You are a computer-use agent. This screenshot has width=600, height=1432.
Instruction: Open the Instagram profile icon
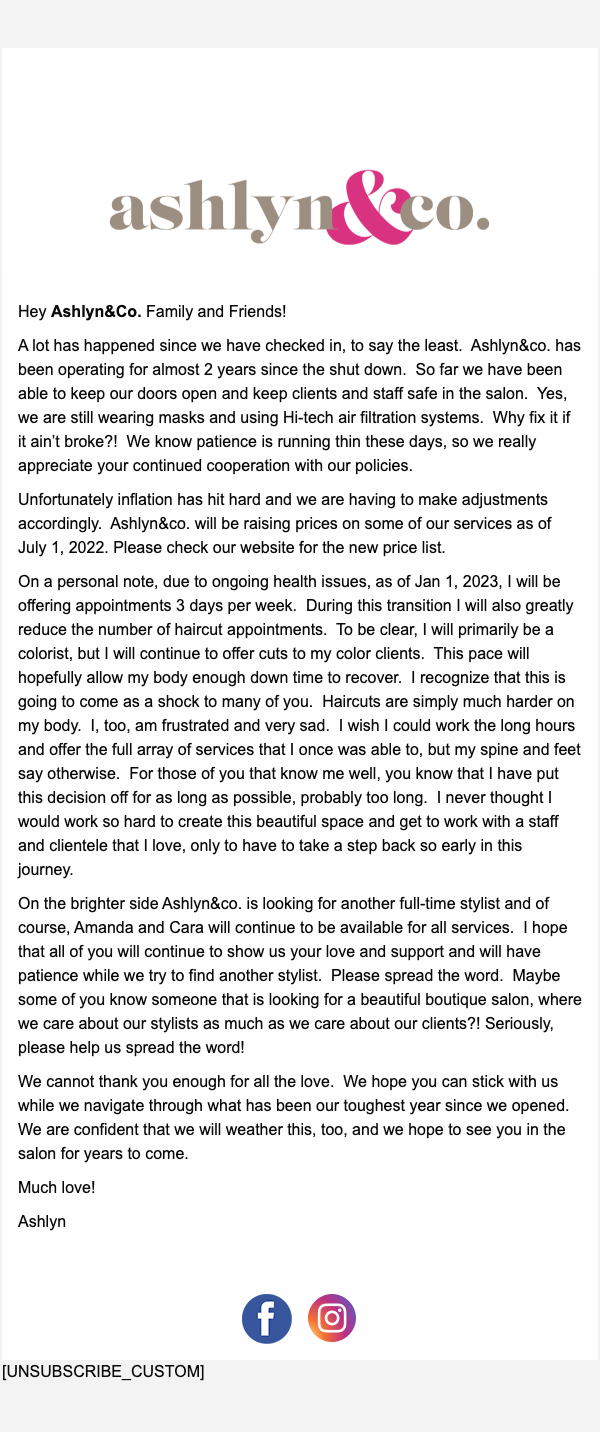click(x=332, y=1318)
